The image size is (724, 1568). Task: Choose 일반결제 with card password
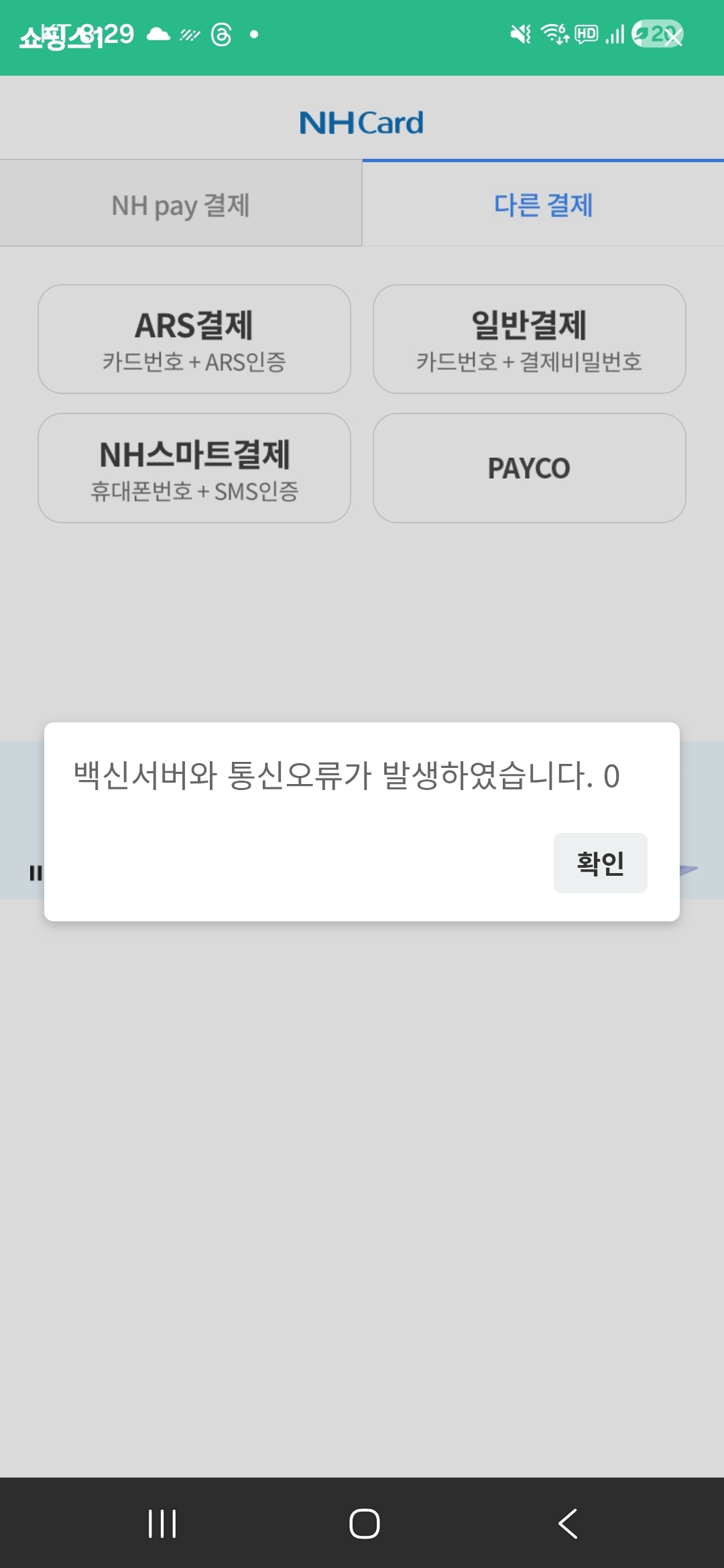click(529, 339)
